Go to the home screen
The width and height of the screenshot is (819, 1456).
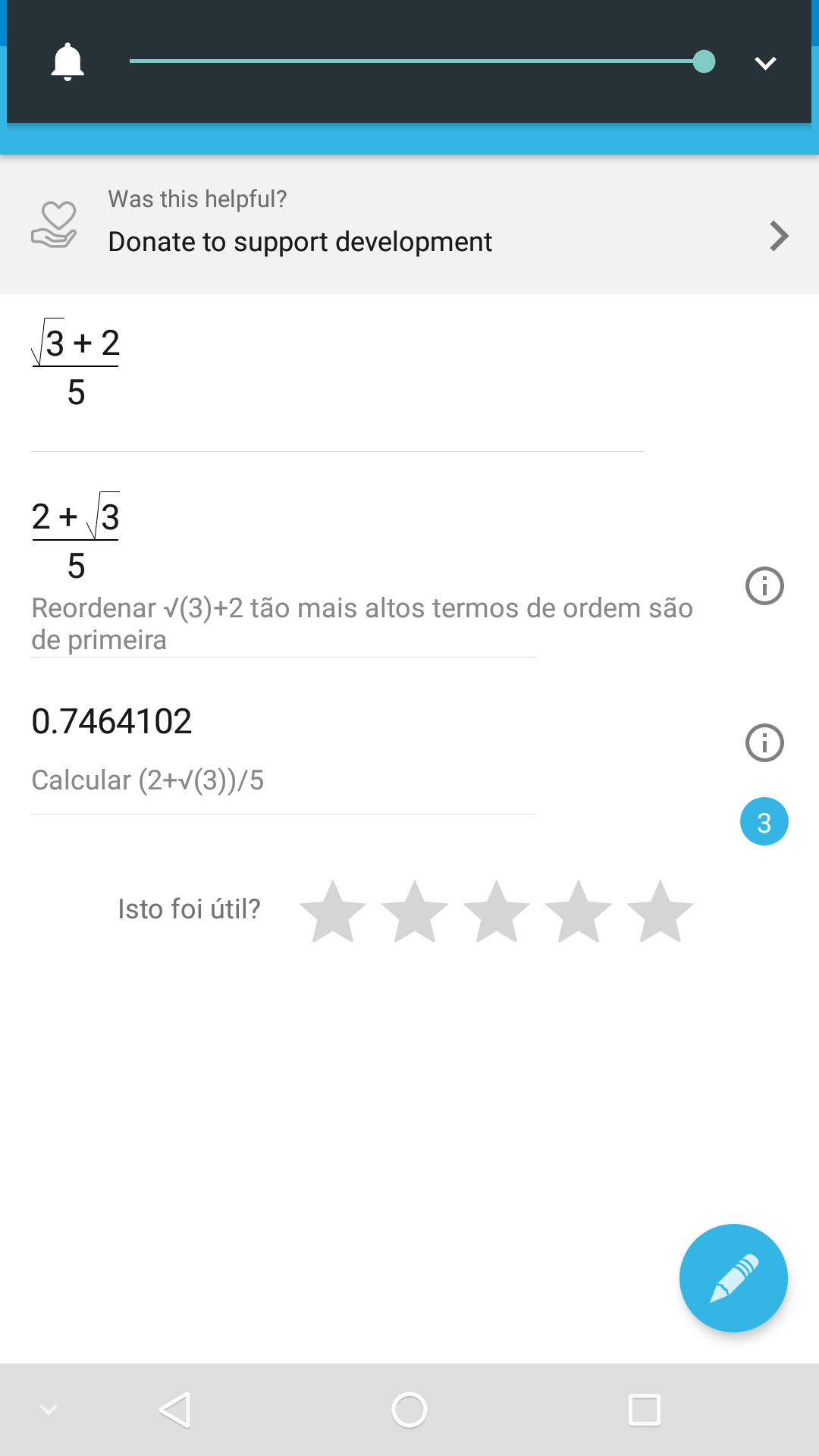[x=409, y=1410]
